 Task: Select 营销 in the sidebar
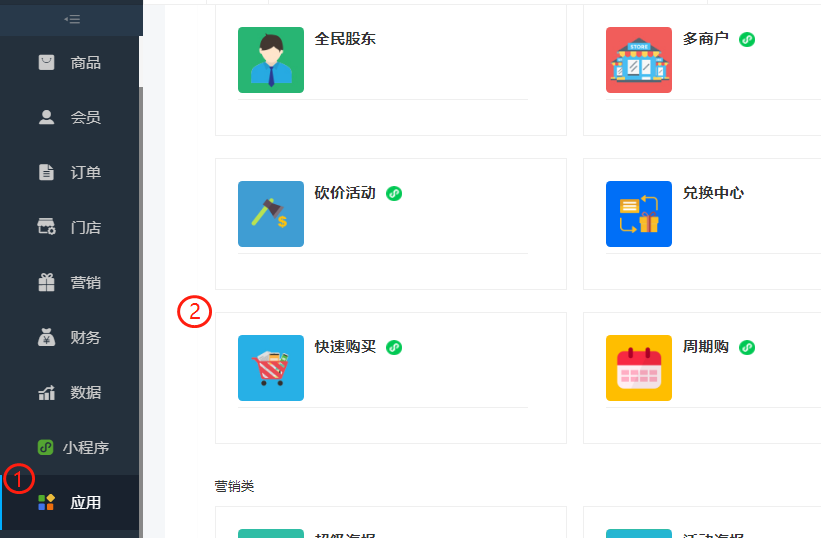coord(71,283)
